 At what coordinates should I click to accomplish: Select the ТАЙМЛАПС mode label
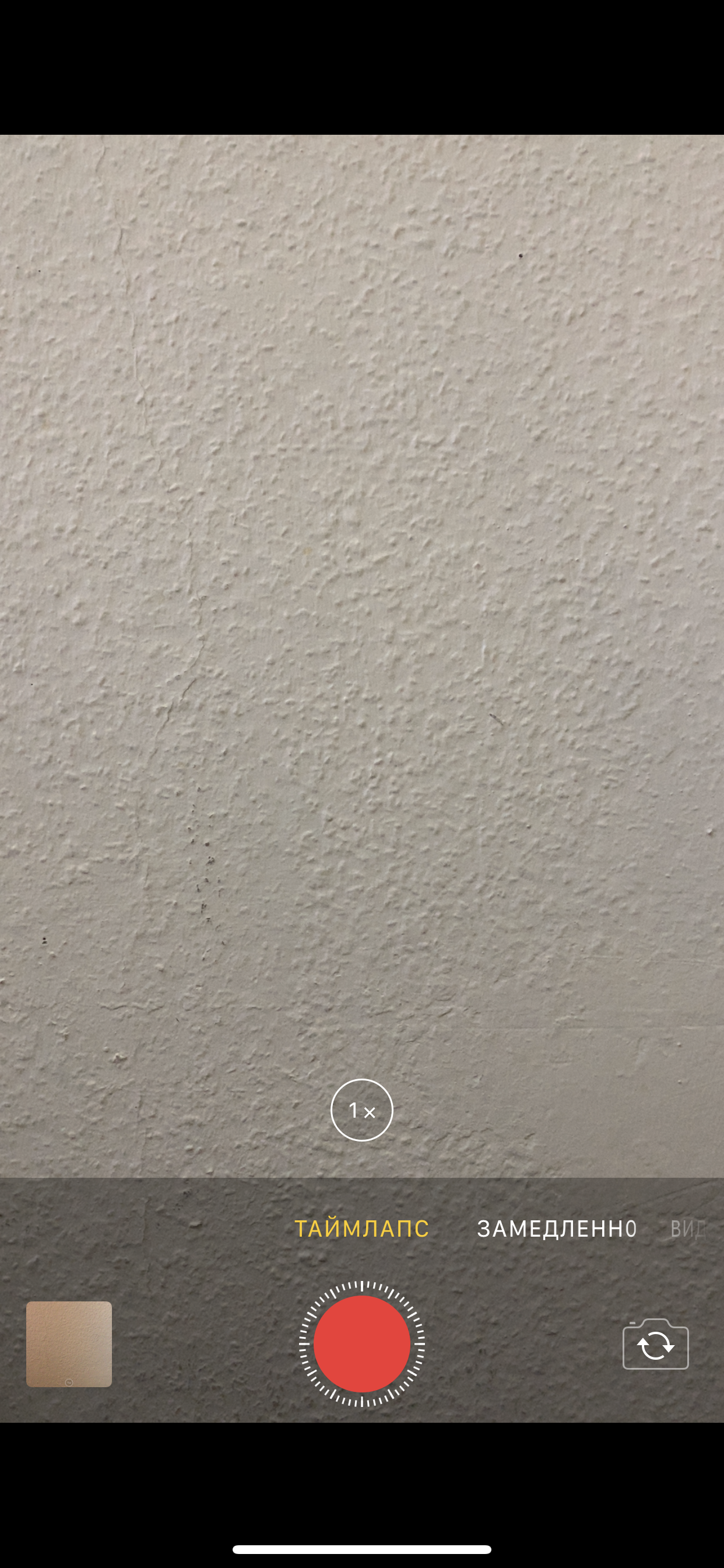pos(361,1229)
